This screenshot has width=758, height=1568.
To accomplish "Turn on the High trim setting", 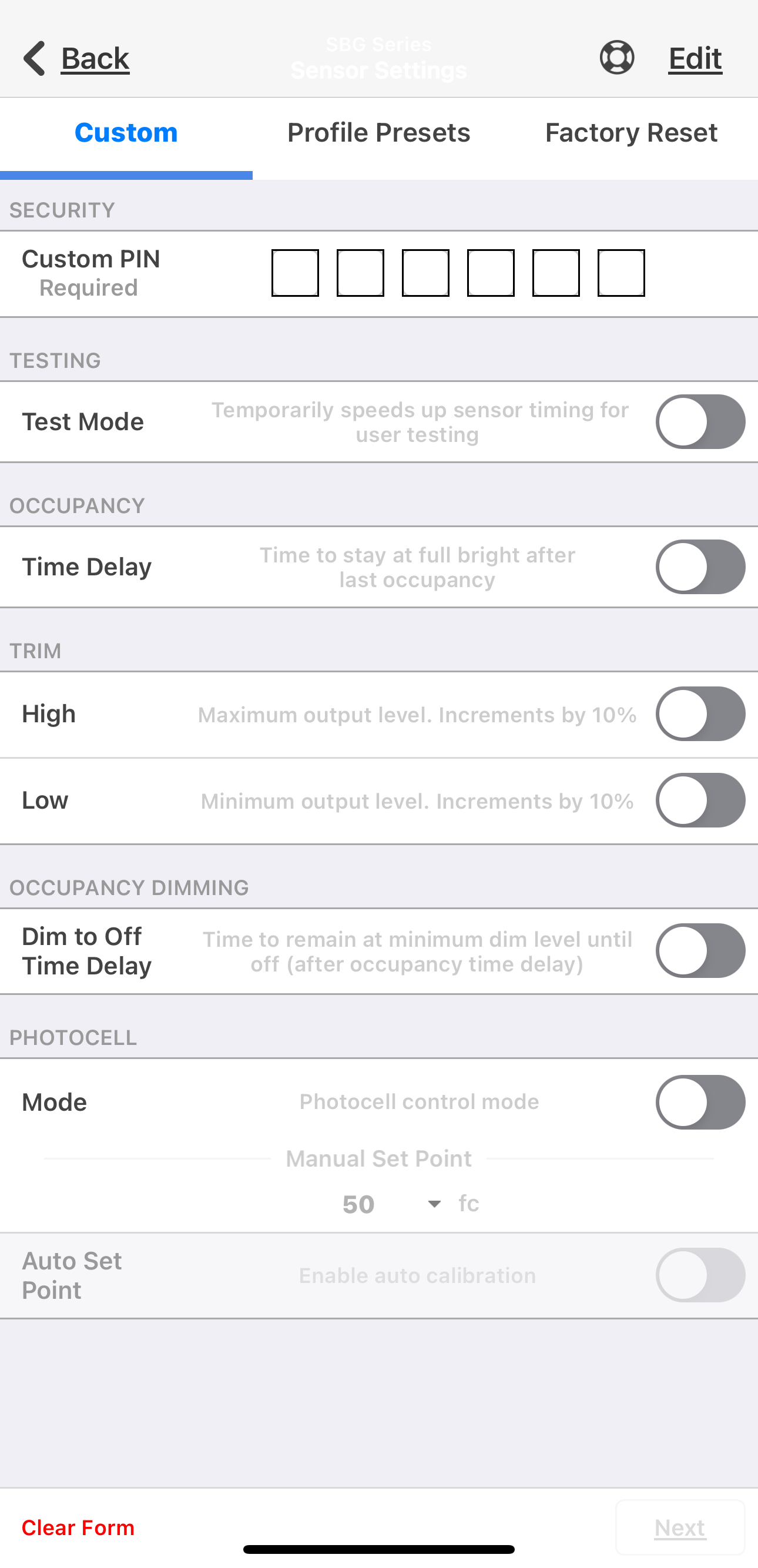I will pos(700,714).
